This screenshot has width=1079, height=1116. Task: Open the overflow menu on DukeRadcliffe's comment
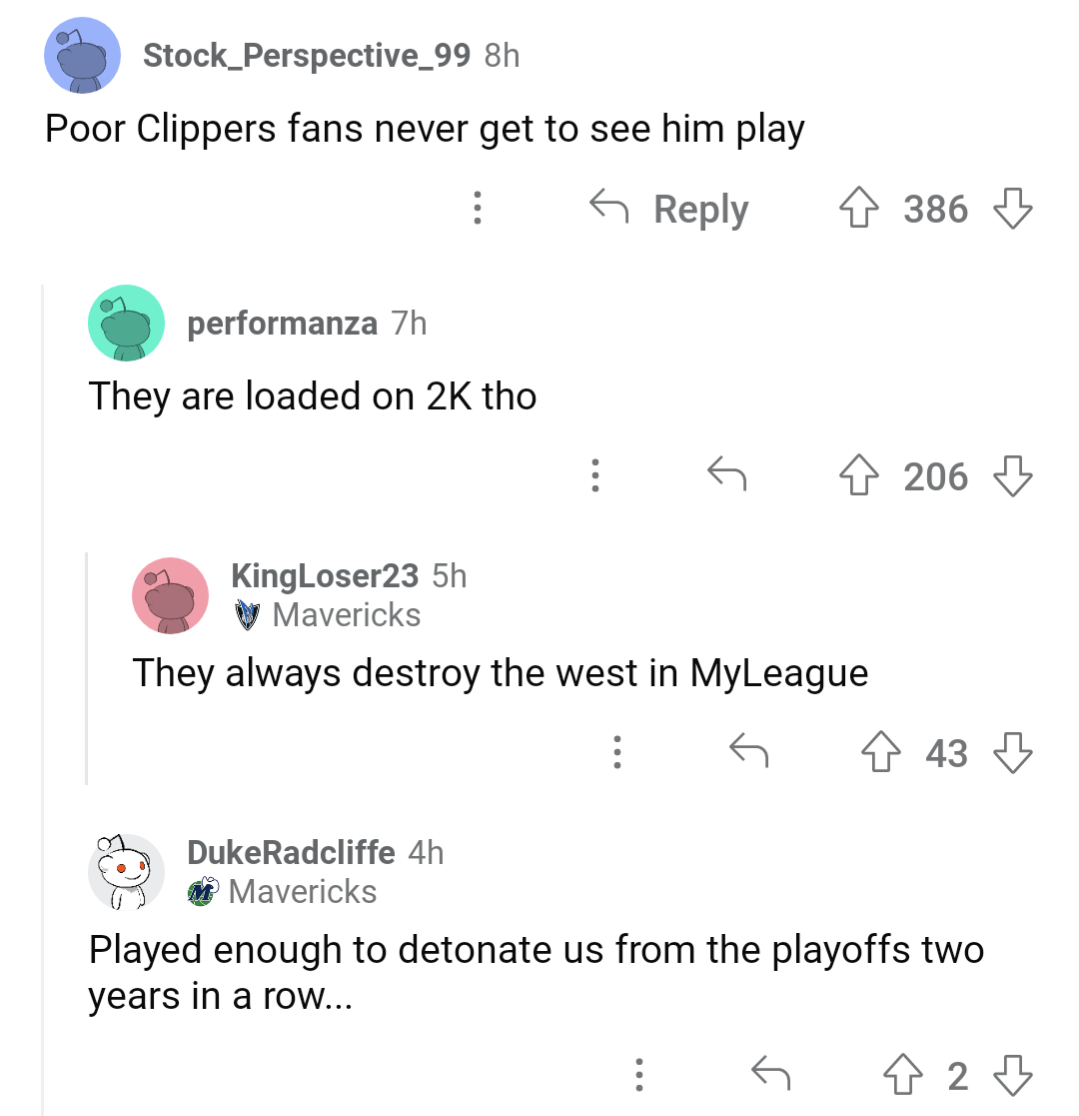(x=639, y=1075)
